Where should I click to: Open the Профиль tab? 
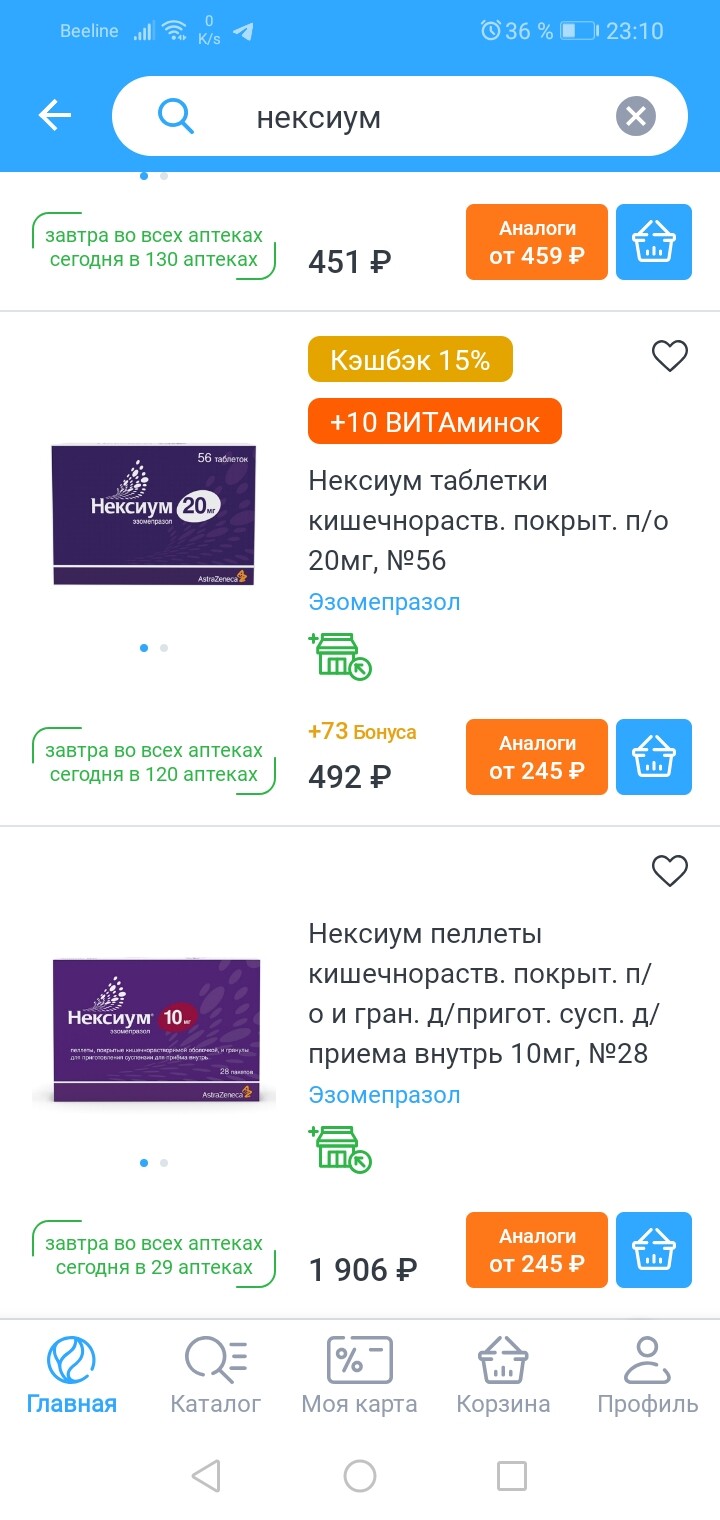point(647,1377)
